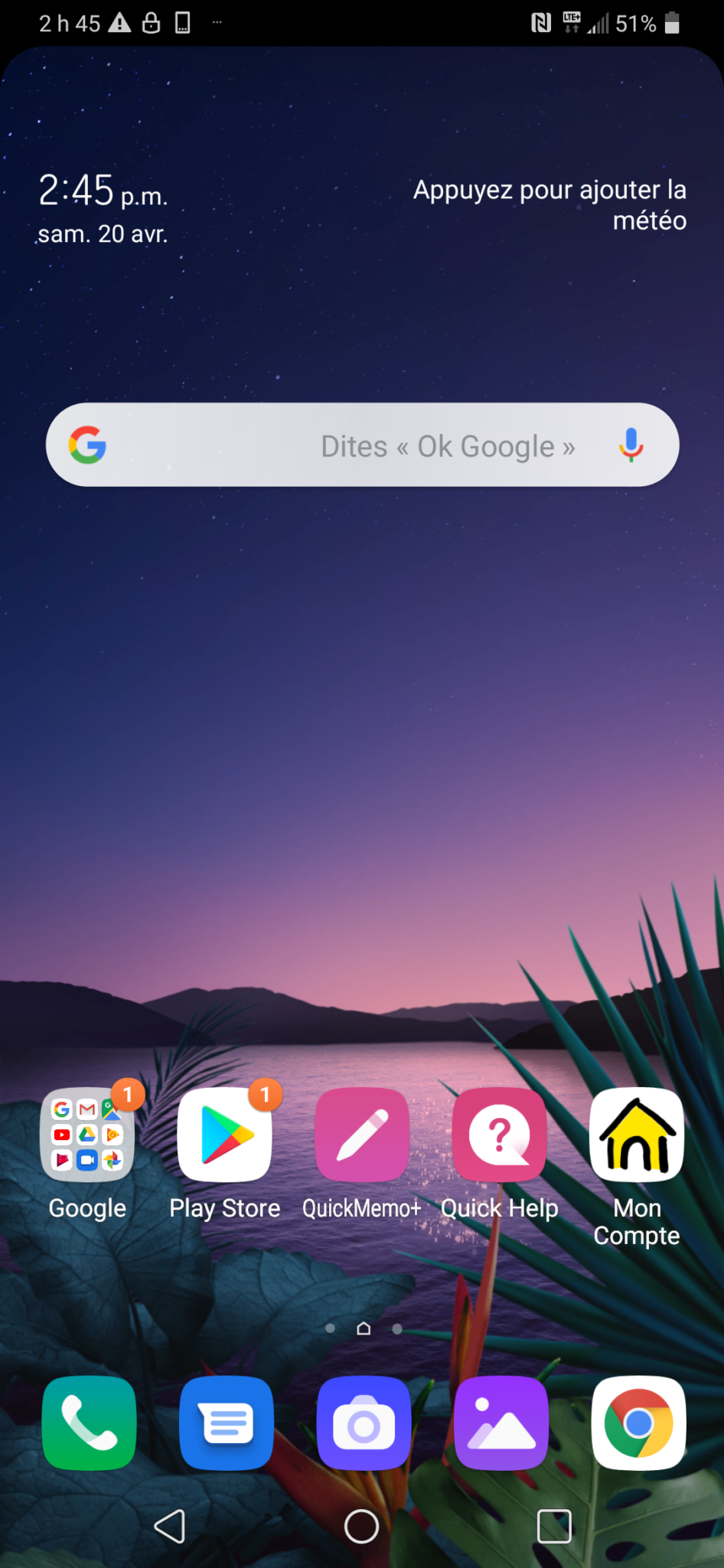Launch the Messages app in the dock

[x=227, y=1423]
